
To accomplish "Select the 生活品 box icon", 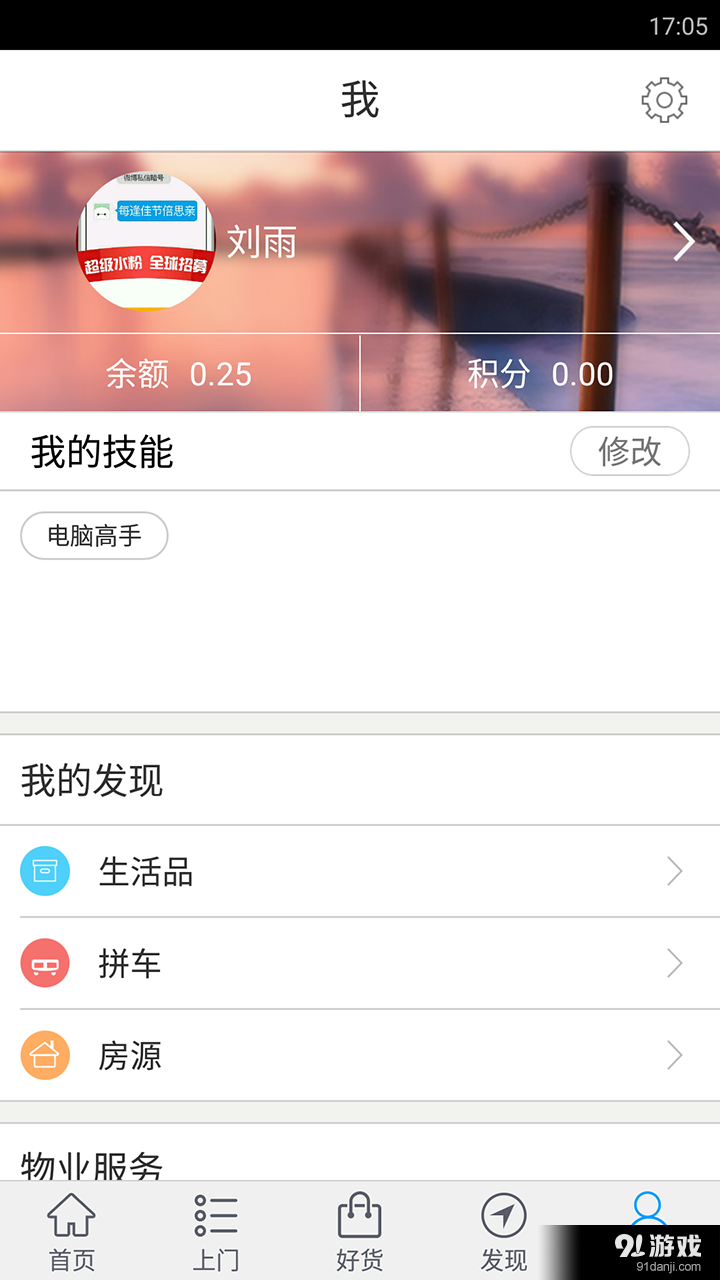I will pyautogui.click(x=45, y=871).
